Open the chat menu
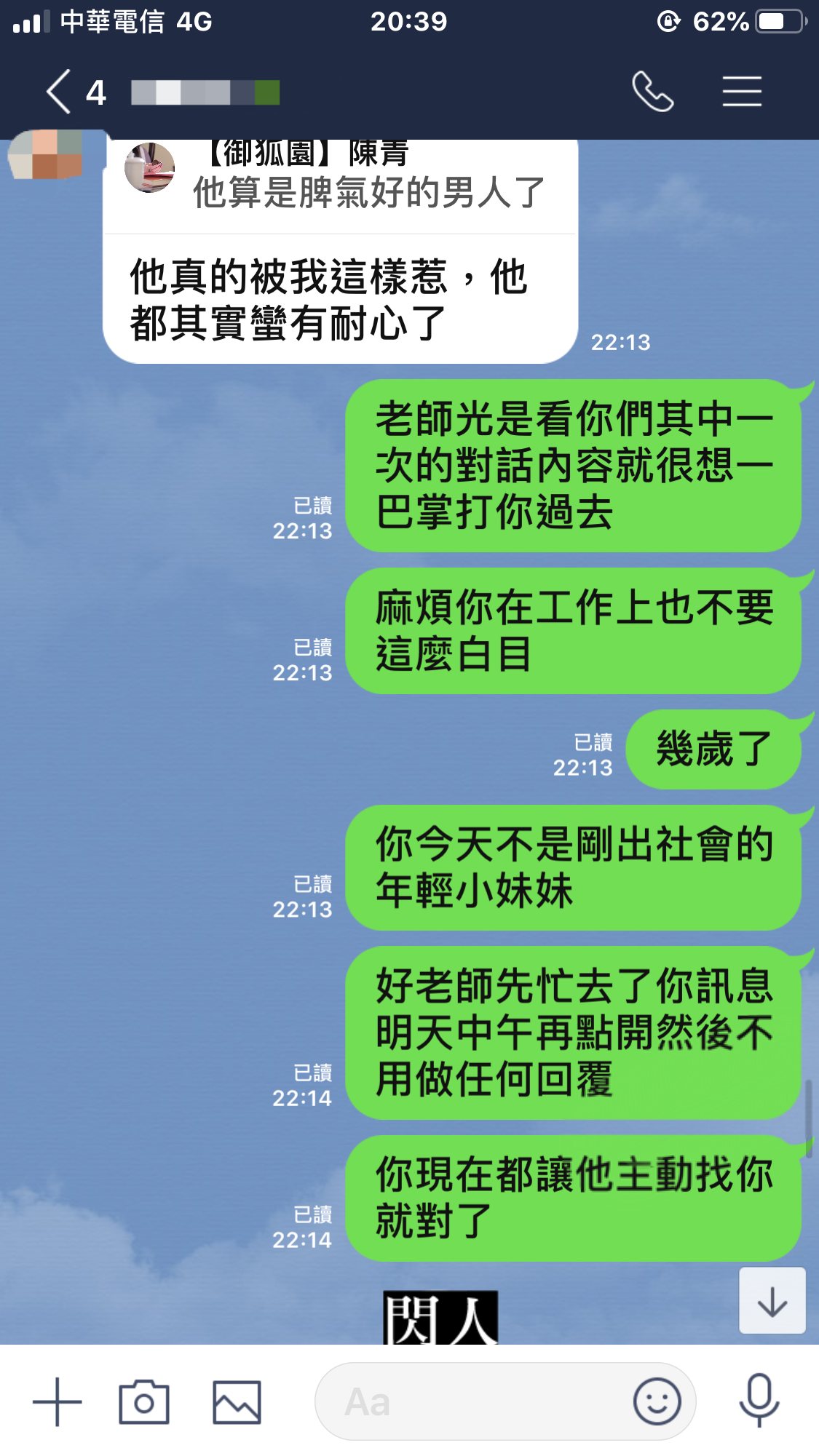 [741, 92]
